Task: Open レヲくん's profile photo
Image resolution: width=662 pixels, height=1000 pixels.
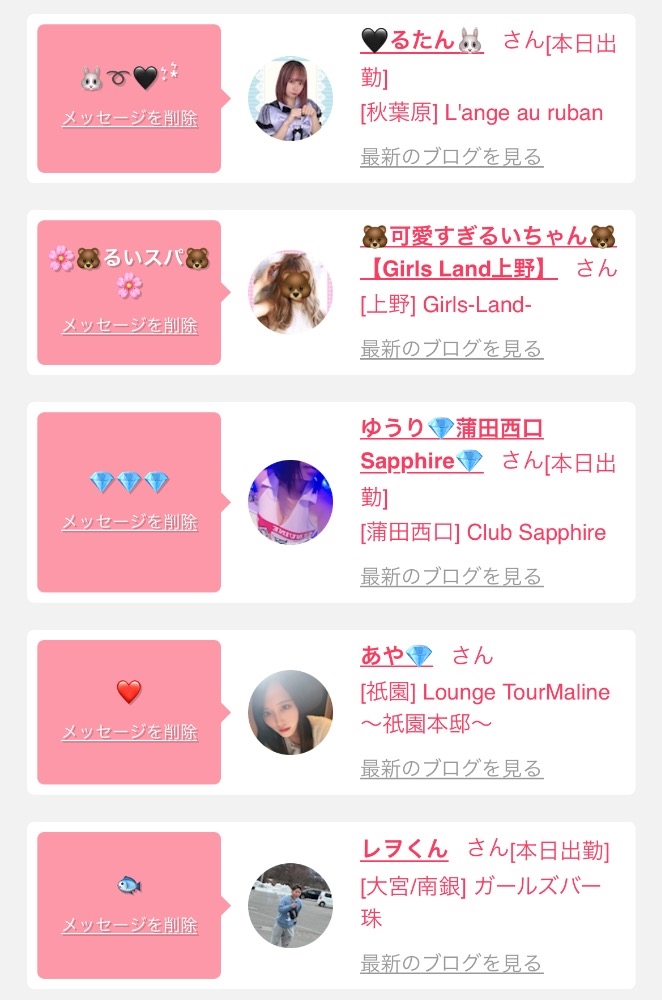Action: [290, 905]
